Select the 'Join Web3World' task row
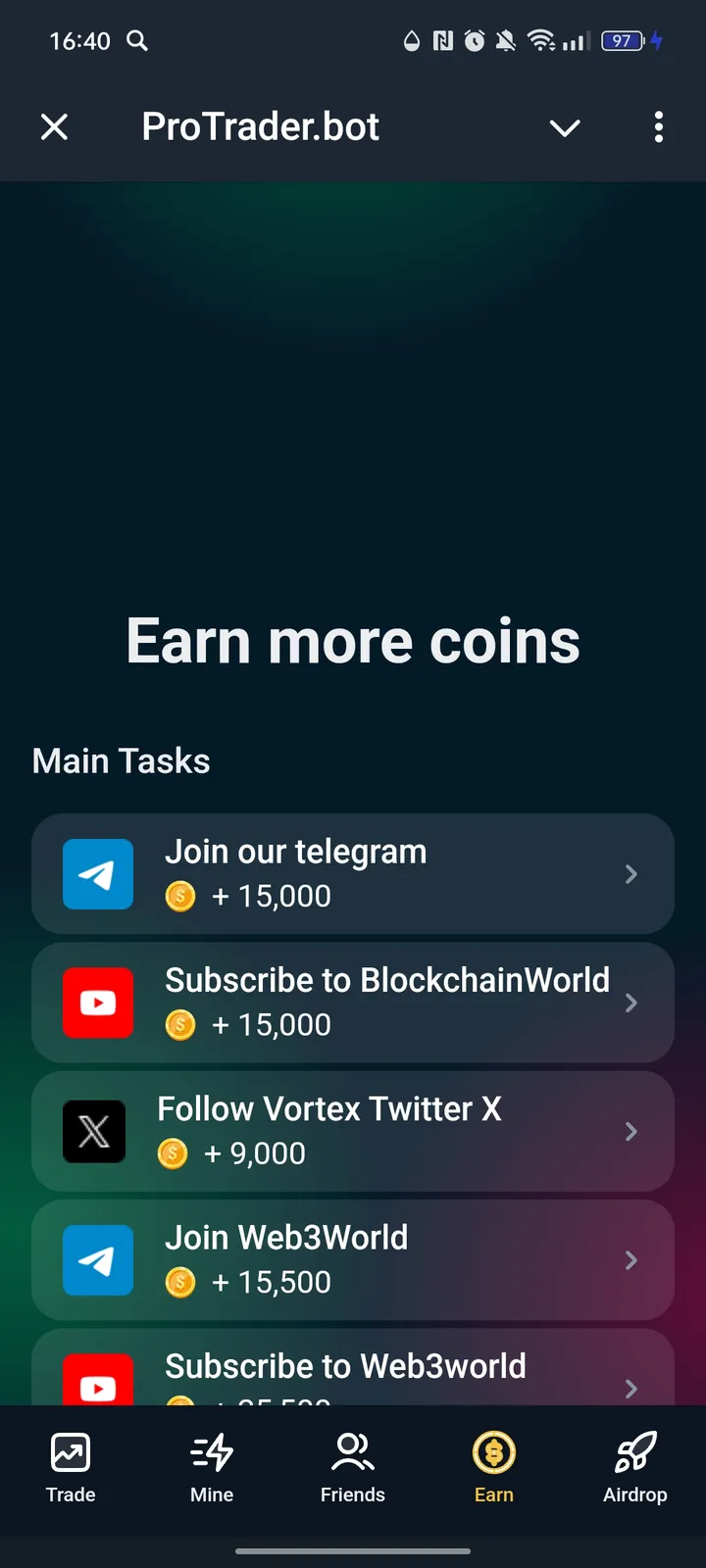 (x=353, y=1260)
